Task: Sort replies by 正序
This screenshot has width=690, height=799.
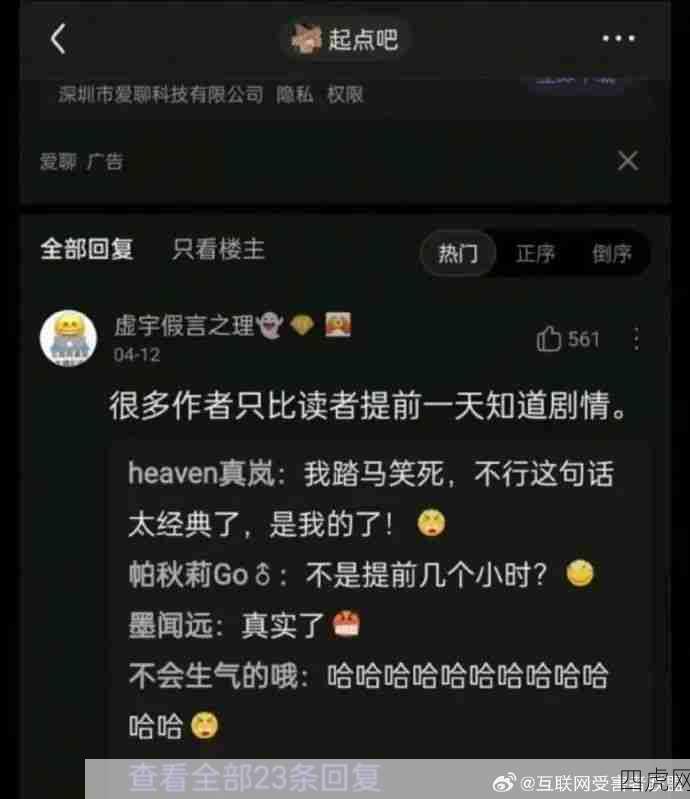Action: click(x=536, y=253)
